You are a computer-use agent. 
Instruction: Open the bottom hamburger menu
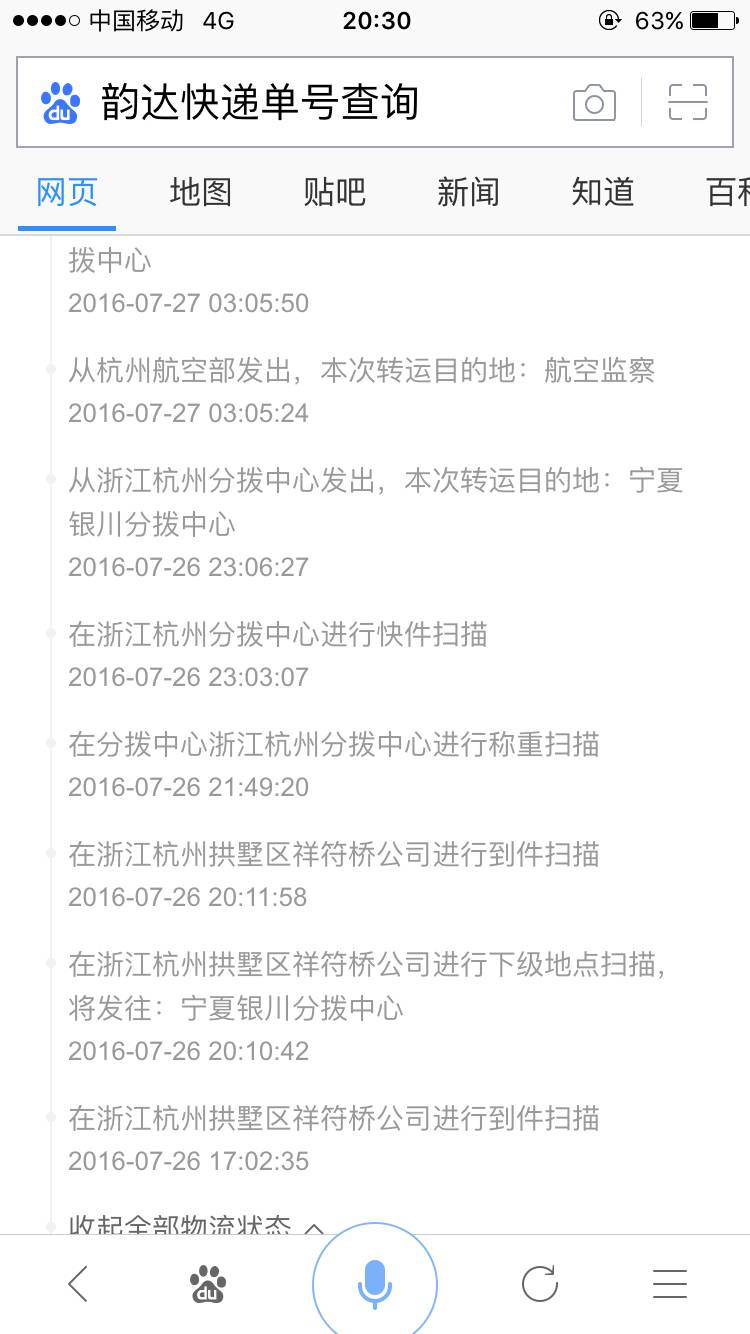point(669,1283)
